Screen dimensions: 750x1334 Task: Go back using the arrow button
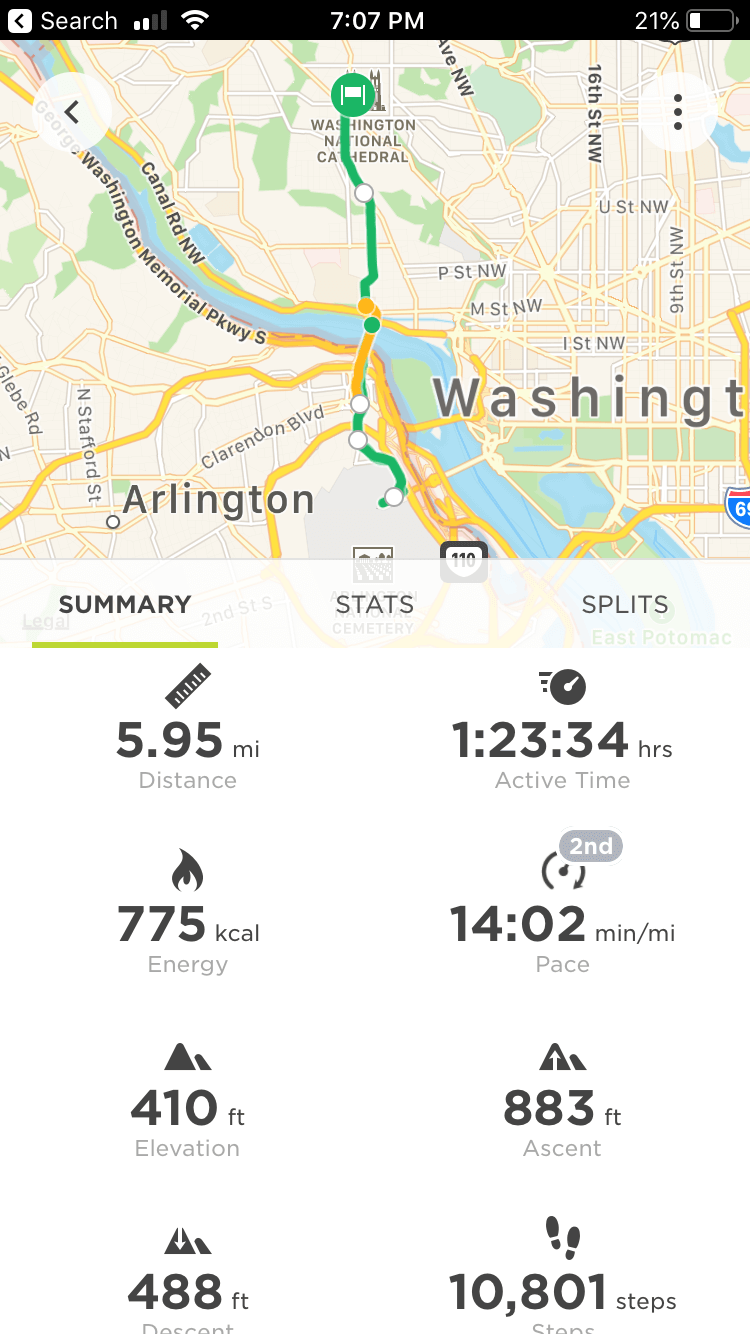click(x=71, y=112)
